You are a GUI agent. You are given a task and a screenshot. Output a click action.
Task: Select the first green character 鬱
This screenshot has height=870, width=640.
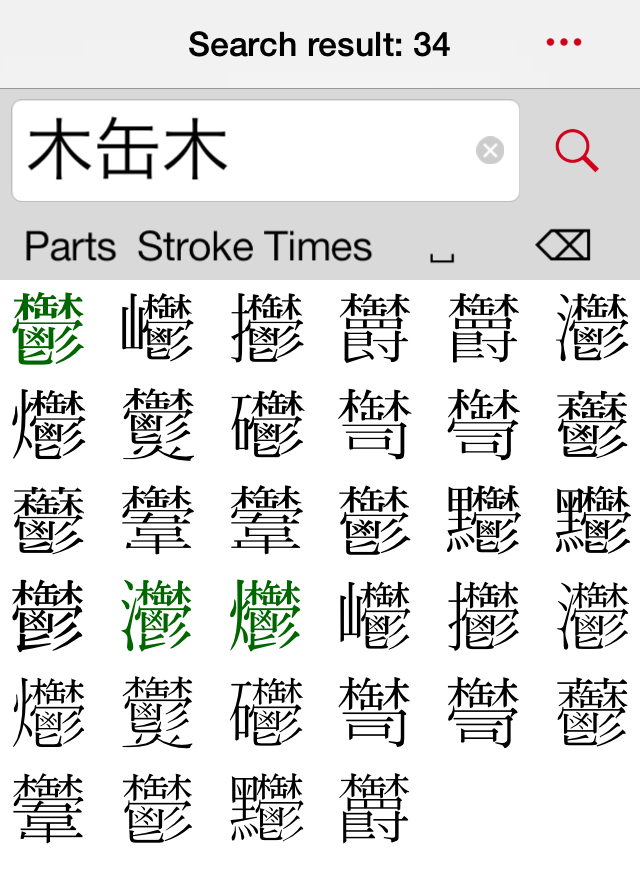coord(49,327)
